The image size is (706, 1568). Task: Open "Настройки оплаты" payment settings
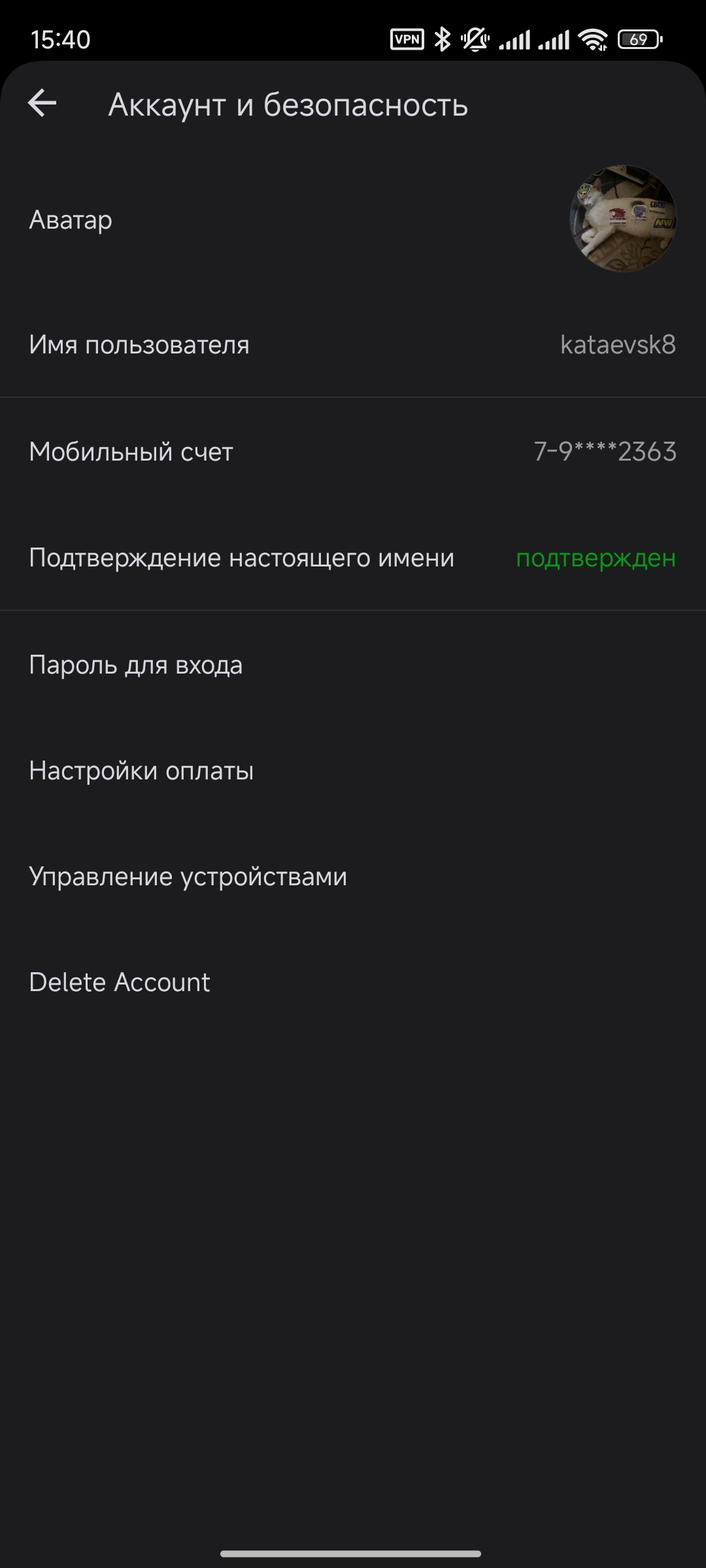click(x=142, y=771)
